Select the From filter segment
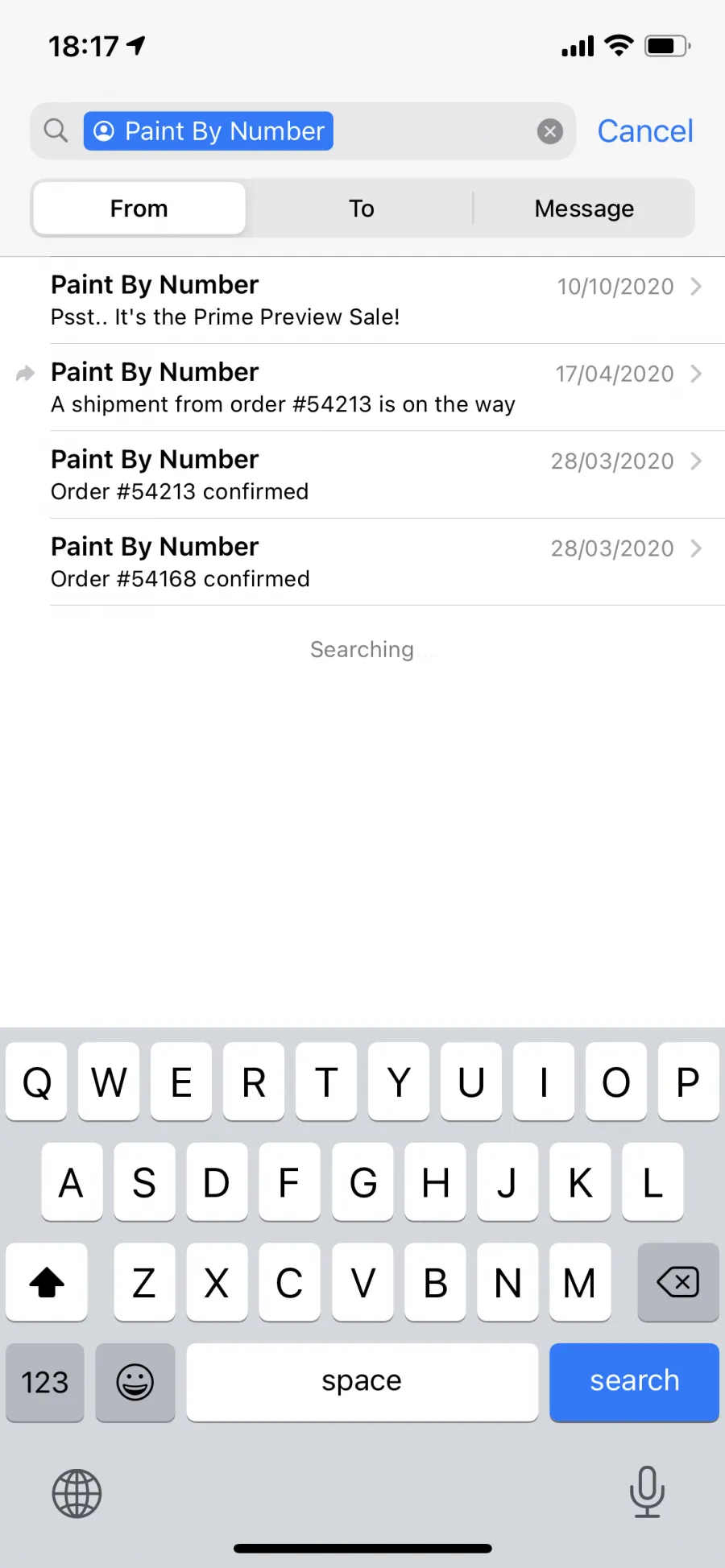The height and width of the screenshot is (1568, 725). click(x=139, y=209)
